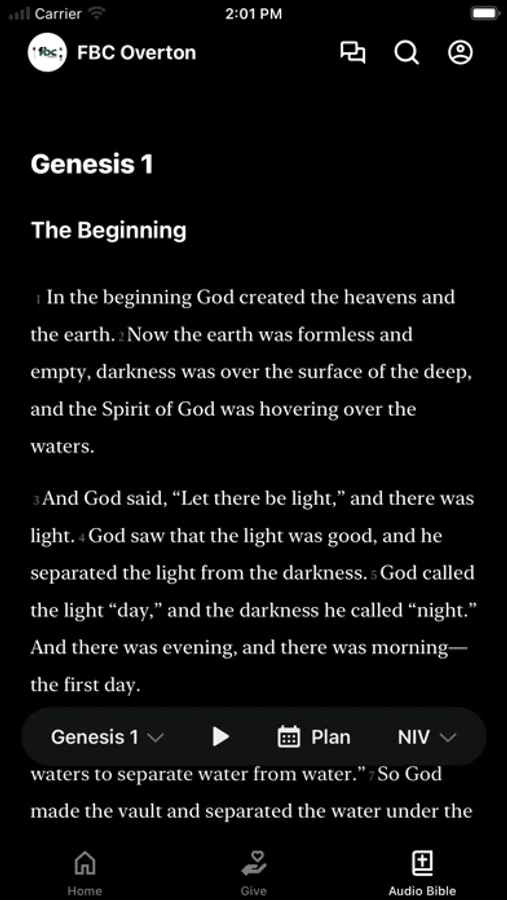Expand the Genesis 1 chapter picker

[108, 737]
